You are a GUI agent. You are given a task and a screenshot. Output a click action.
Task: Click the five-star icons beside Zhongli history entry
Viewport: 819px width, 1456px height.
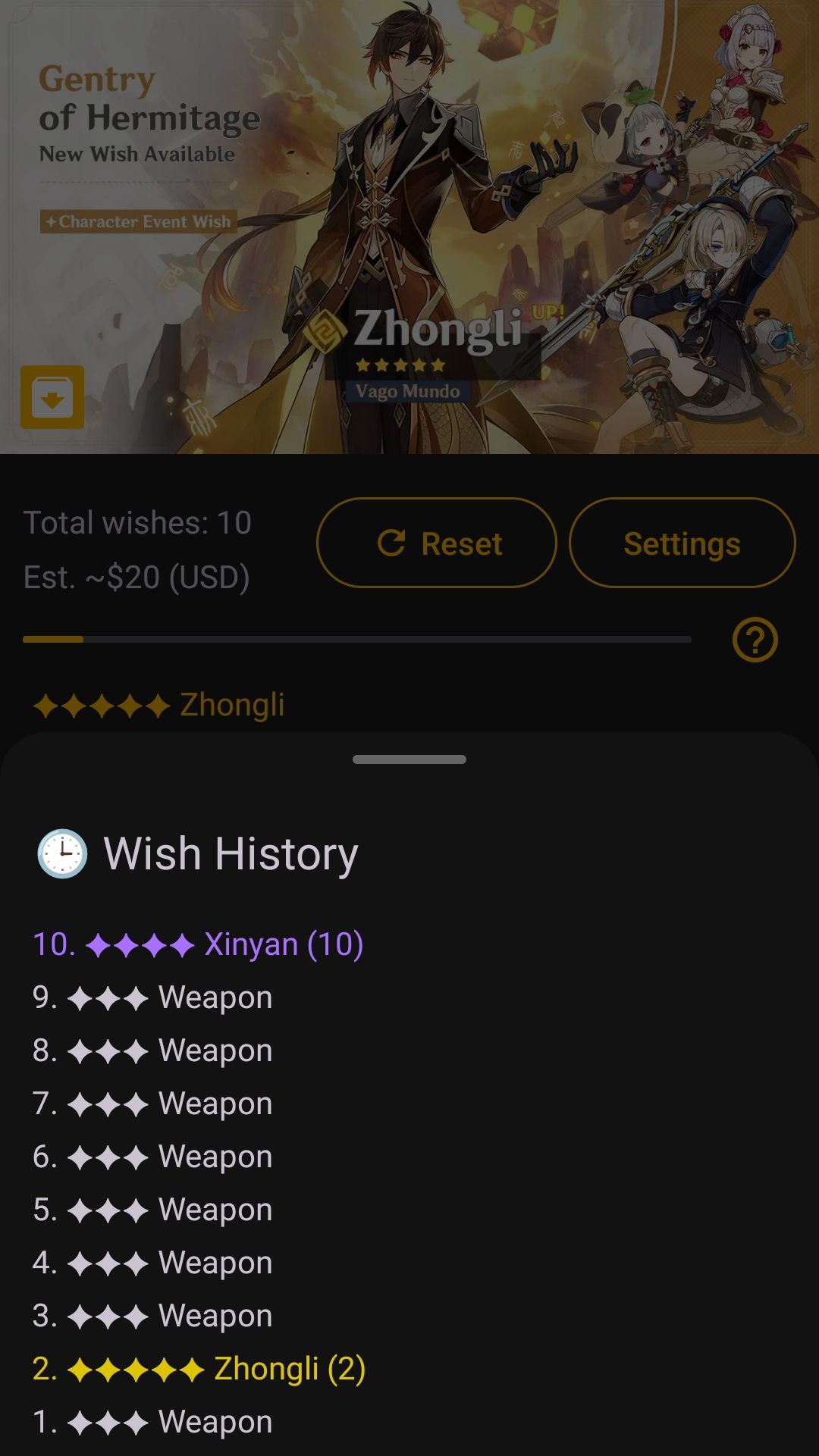point(136,1369)
